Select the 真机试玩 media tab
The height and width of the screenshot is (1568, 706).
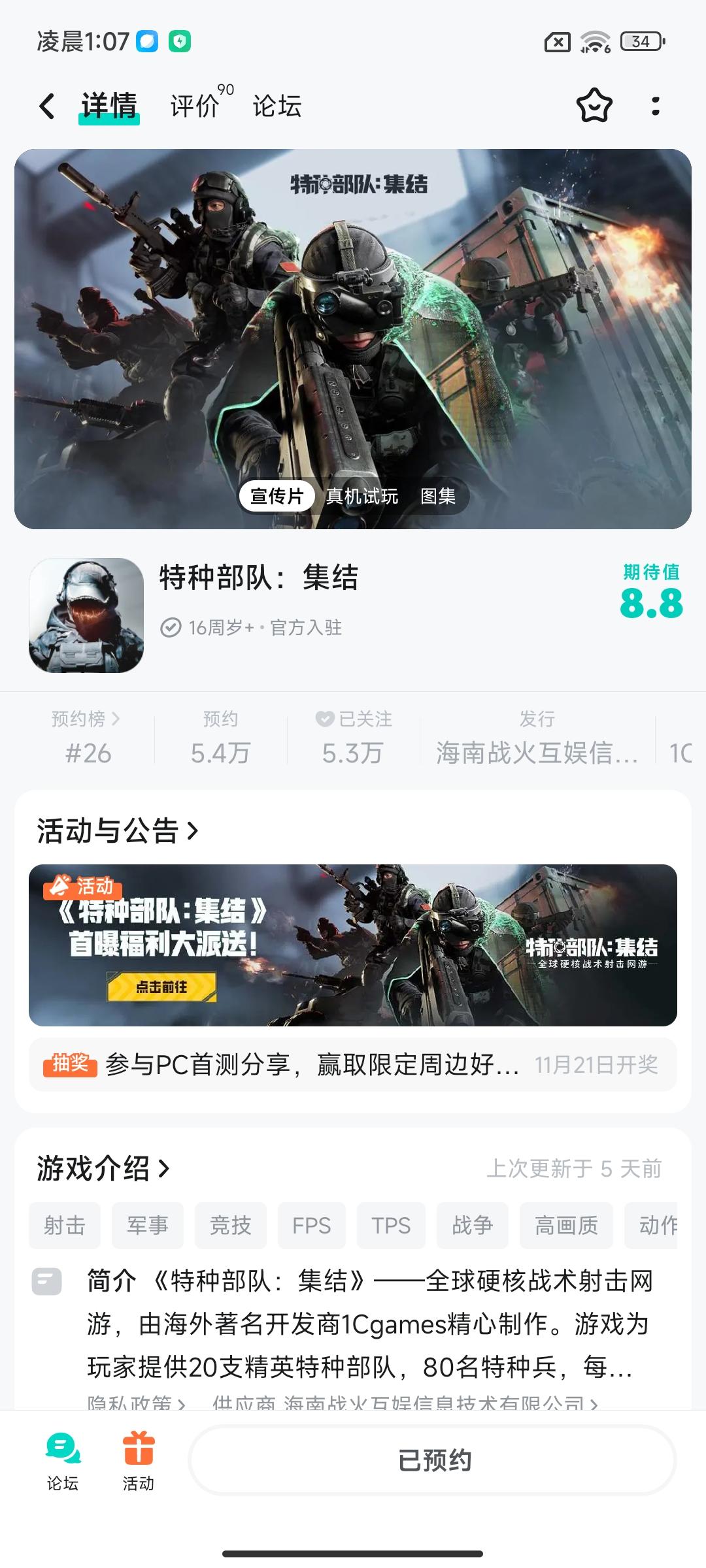pyautogui.click(x=363, y=497)
